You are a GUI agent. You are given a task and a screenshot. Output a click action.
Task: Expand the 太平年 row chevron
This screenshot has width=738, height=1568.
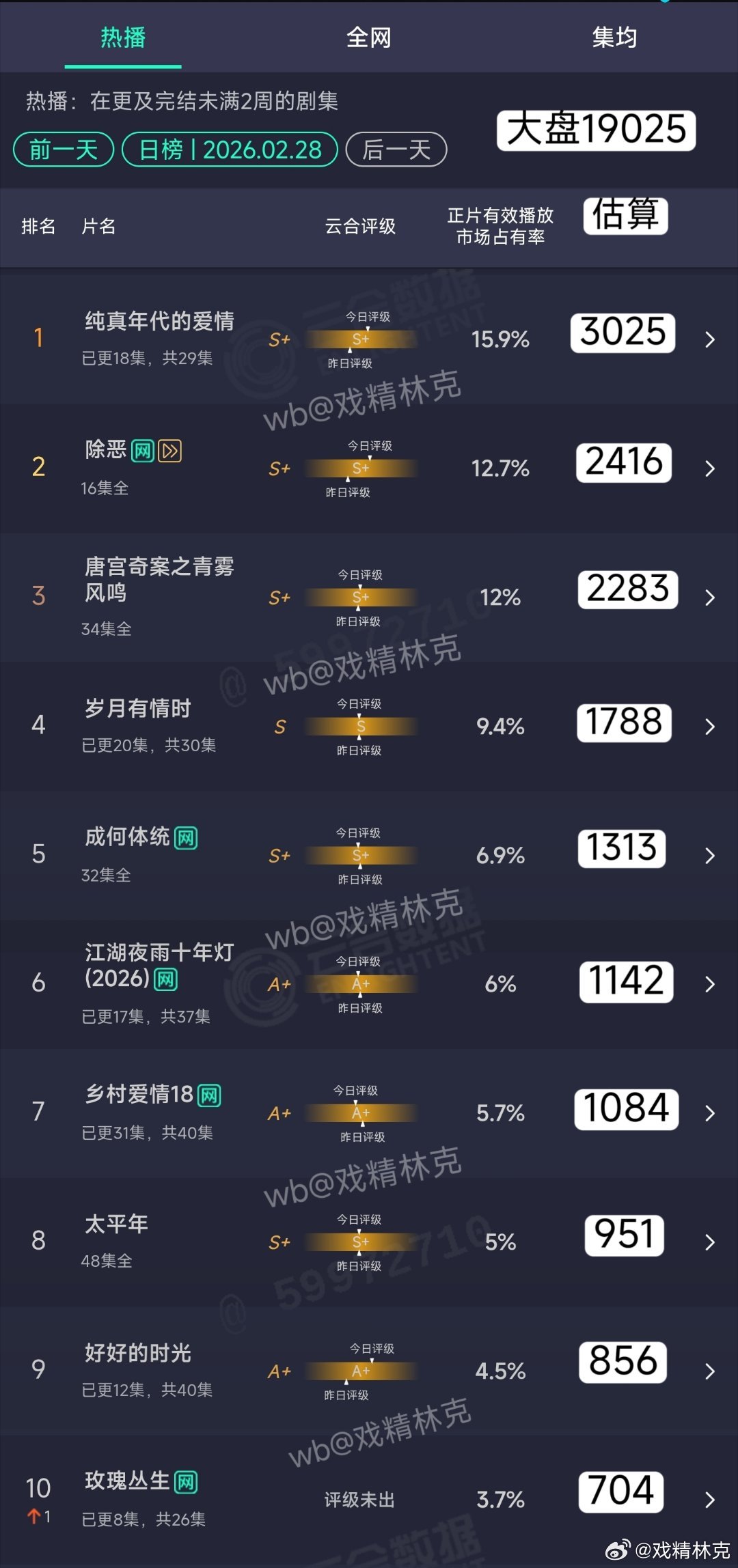point(711,1242)
